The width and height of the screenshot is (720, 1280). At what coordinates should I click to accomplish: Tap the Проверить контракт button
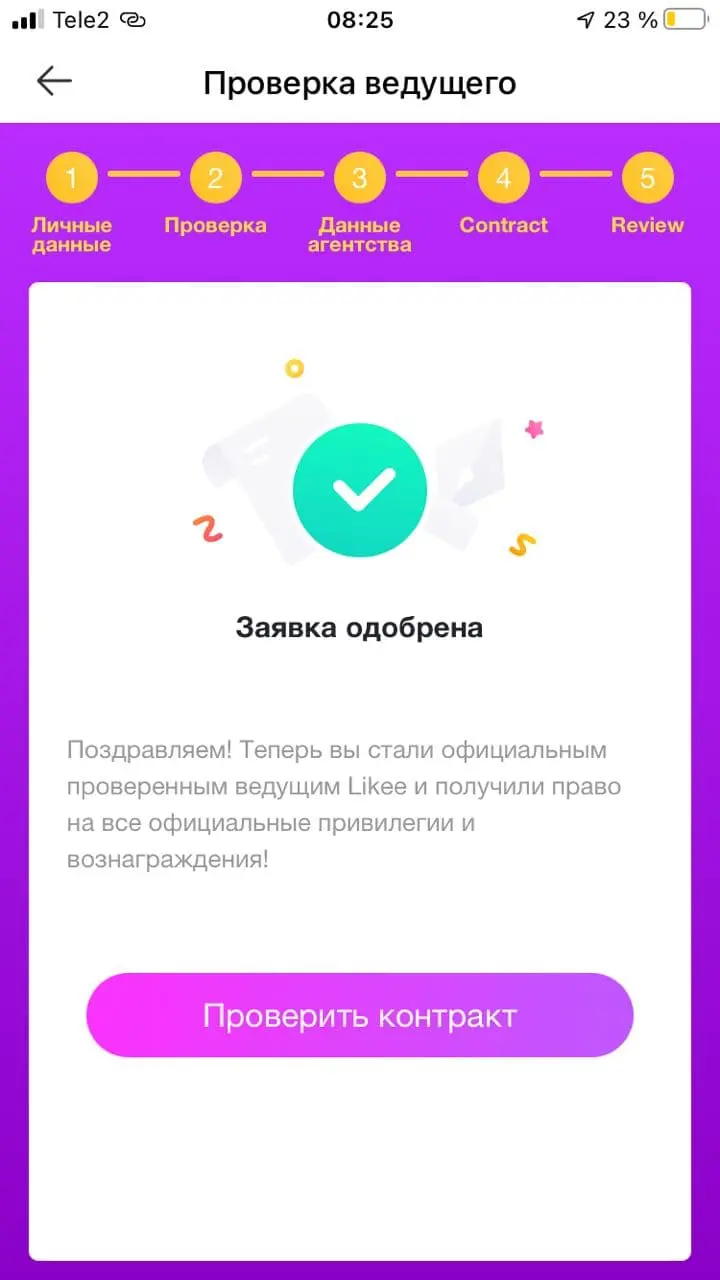360,1015
